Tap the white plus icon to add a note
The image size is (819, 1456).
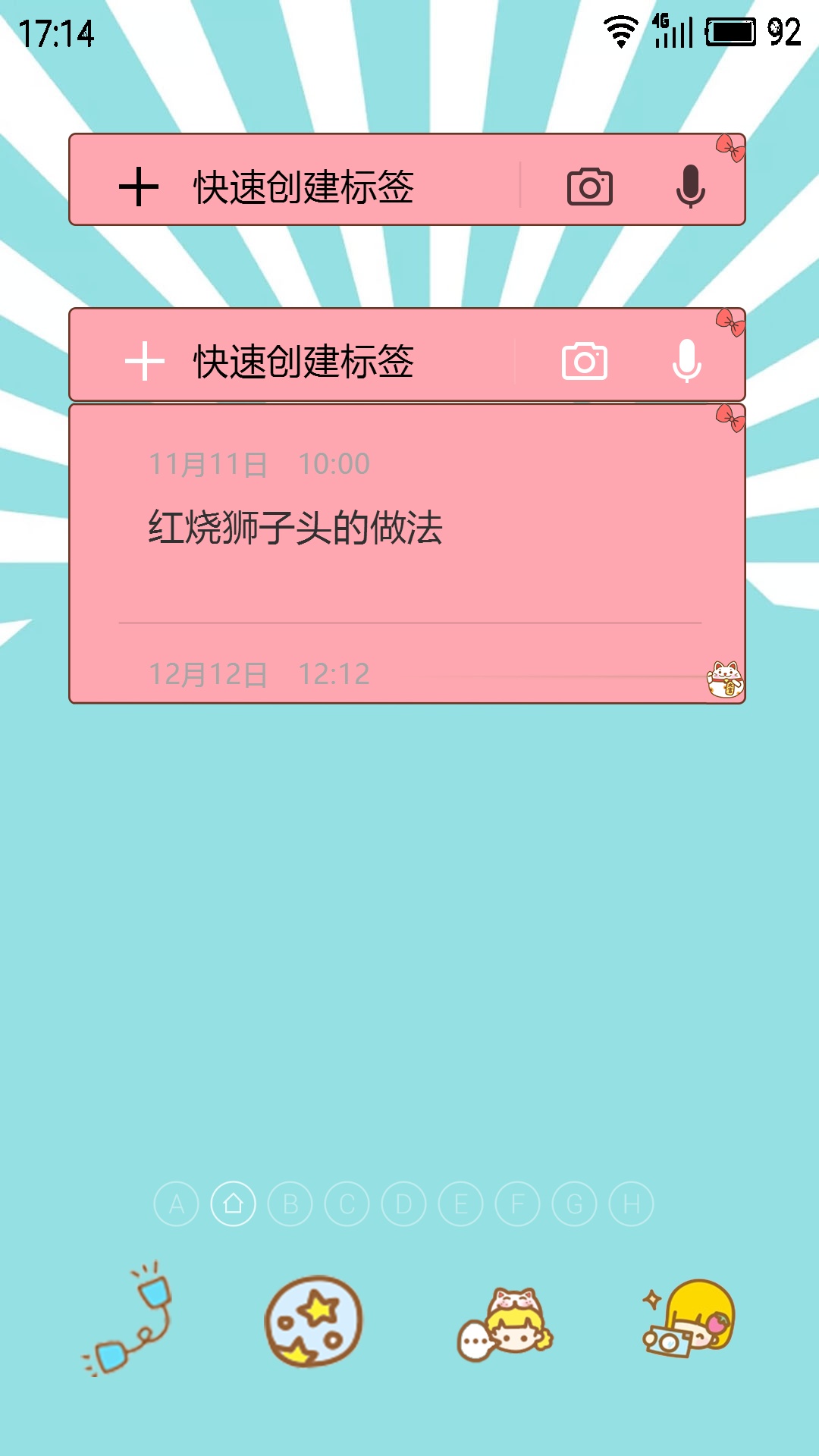point(145,361)
